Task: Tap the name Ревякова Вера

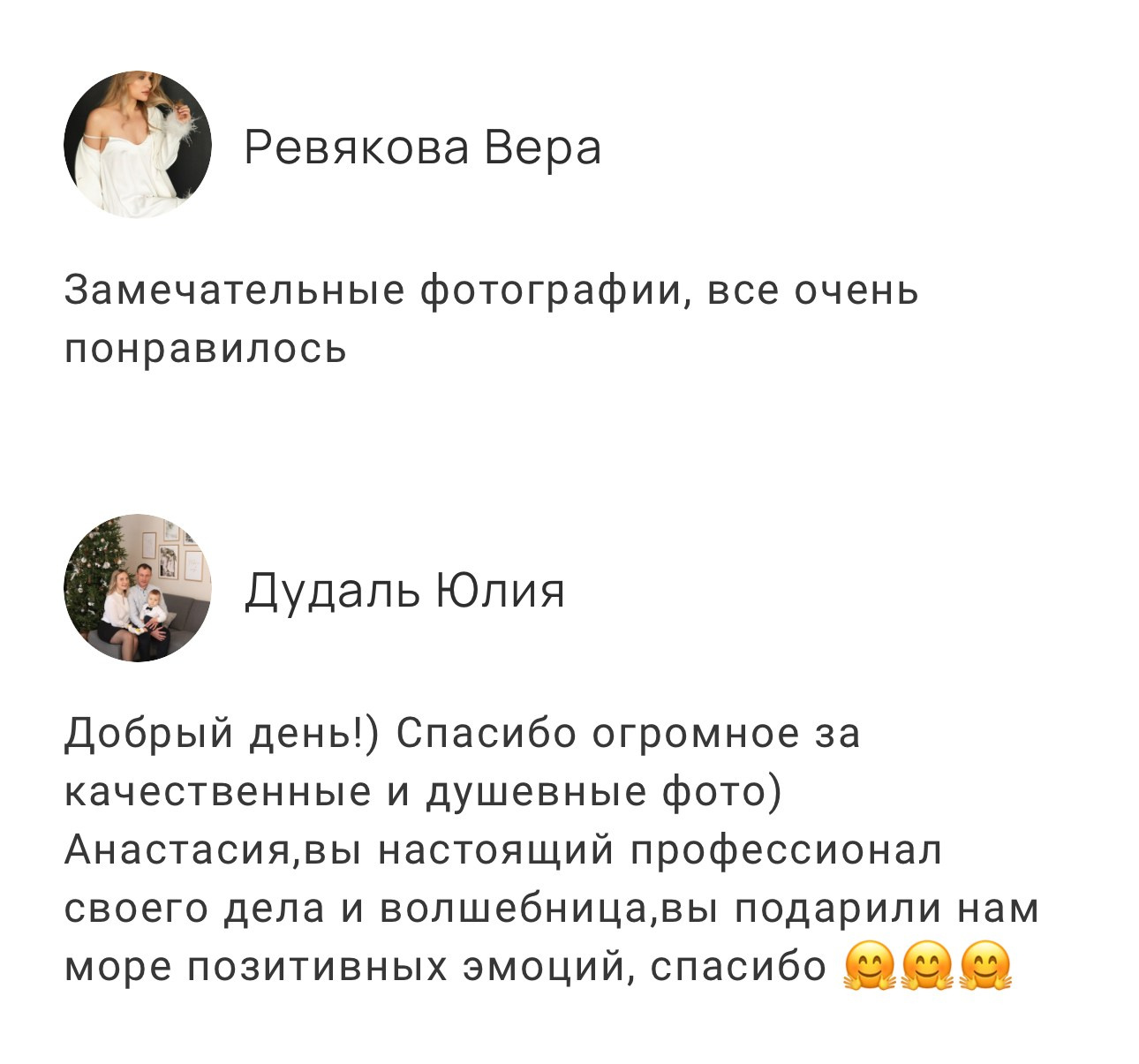Action: pyautogui.click(x=422, y=147)
